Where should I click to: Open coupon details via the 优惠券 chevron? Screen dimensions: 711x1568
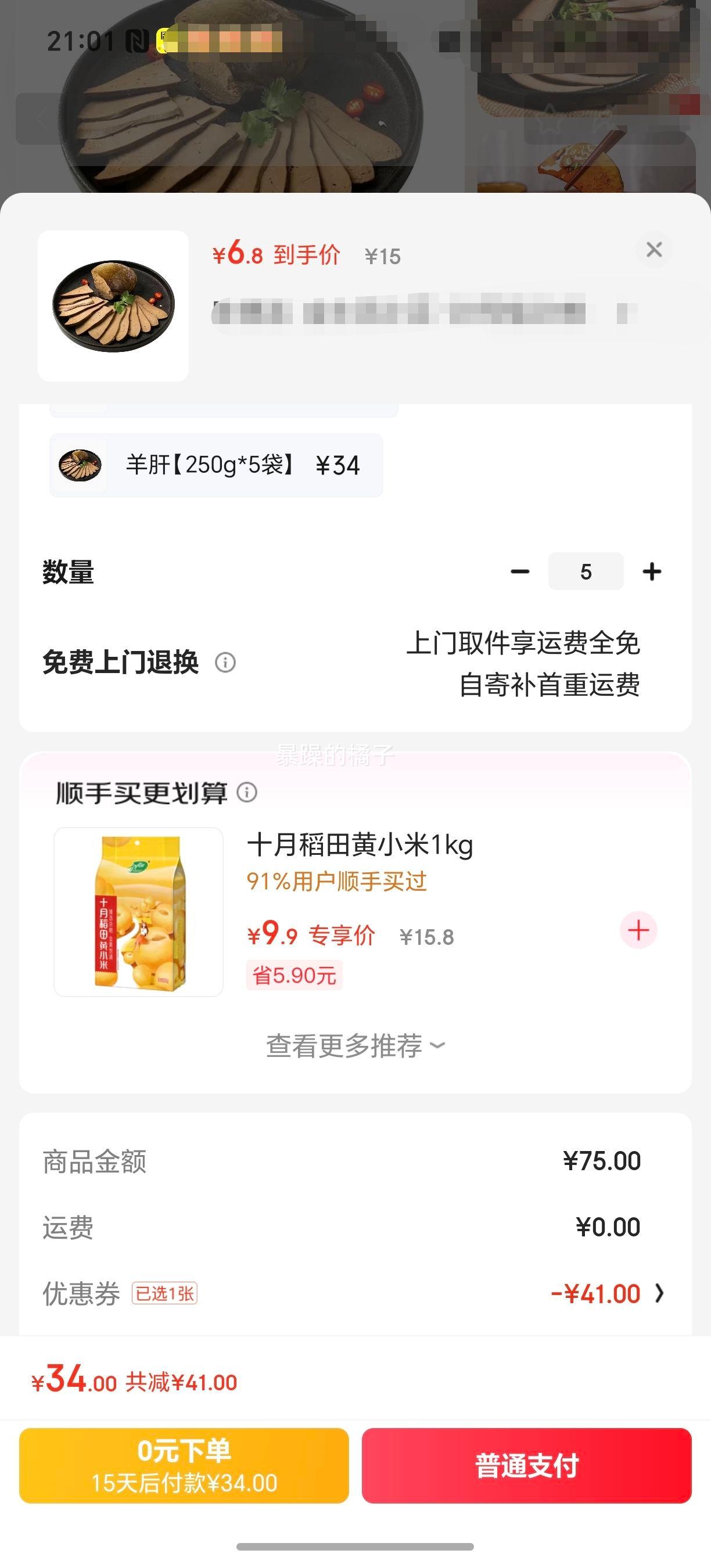pos(660,1293)
